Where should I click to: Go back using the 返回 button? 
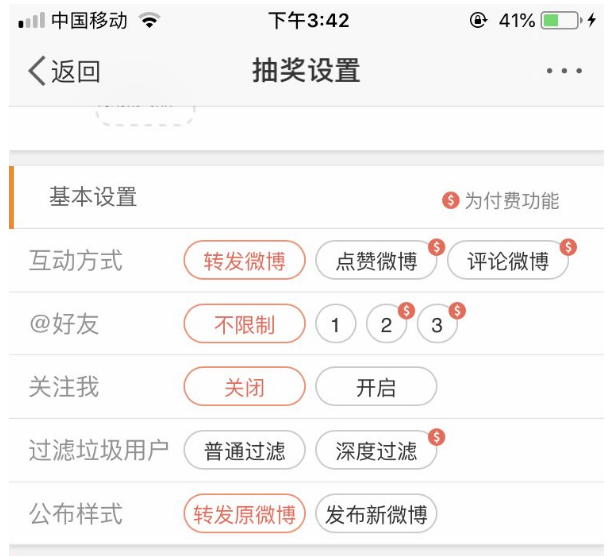[64, 72]
